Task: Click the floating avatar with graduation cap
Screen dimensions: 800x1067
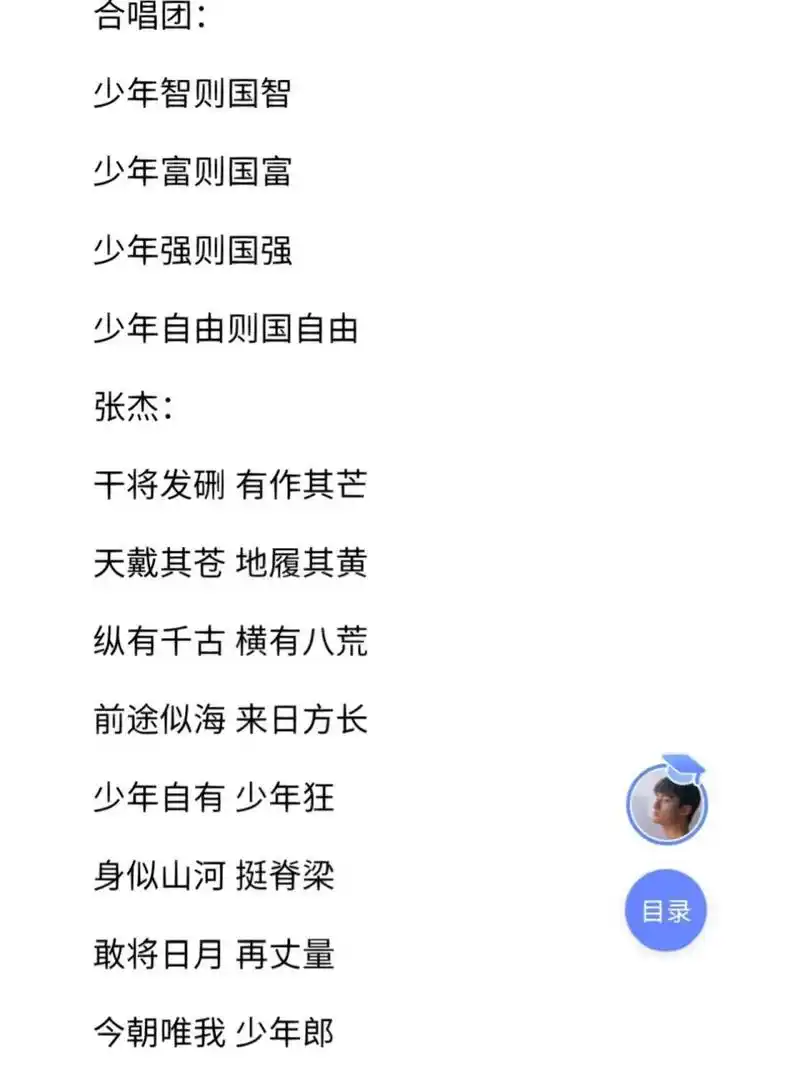Action: click(x=665, y=800)
